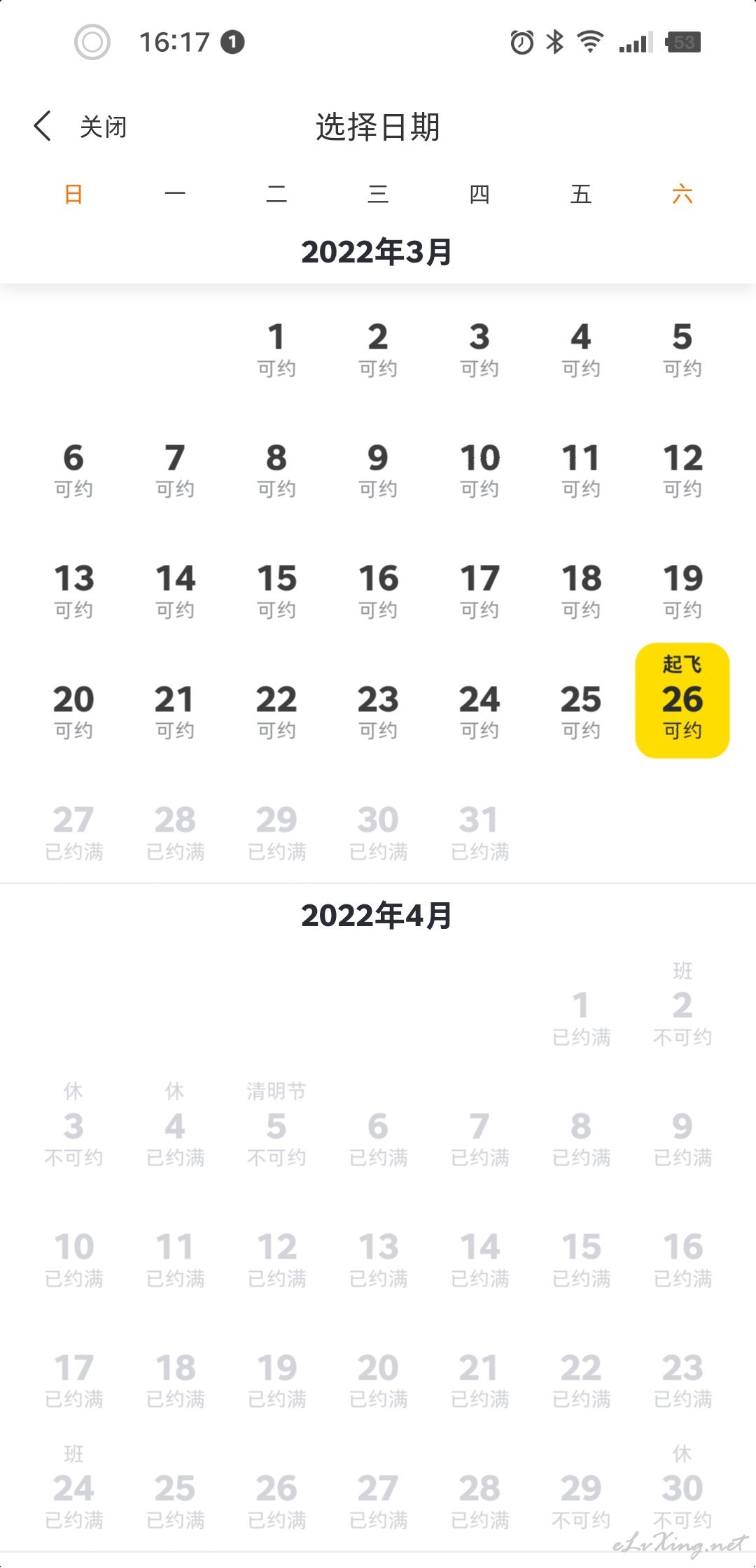Choose March 5 on the calendar
The width and height of the screenshot is (756, 1568).
pyautogui.click(x=682, y=349)
